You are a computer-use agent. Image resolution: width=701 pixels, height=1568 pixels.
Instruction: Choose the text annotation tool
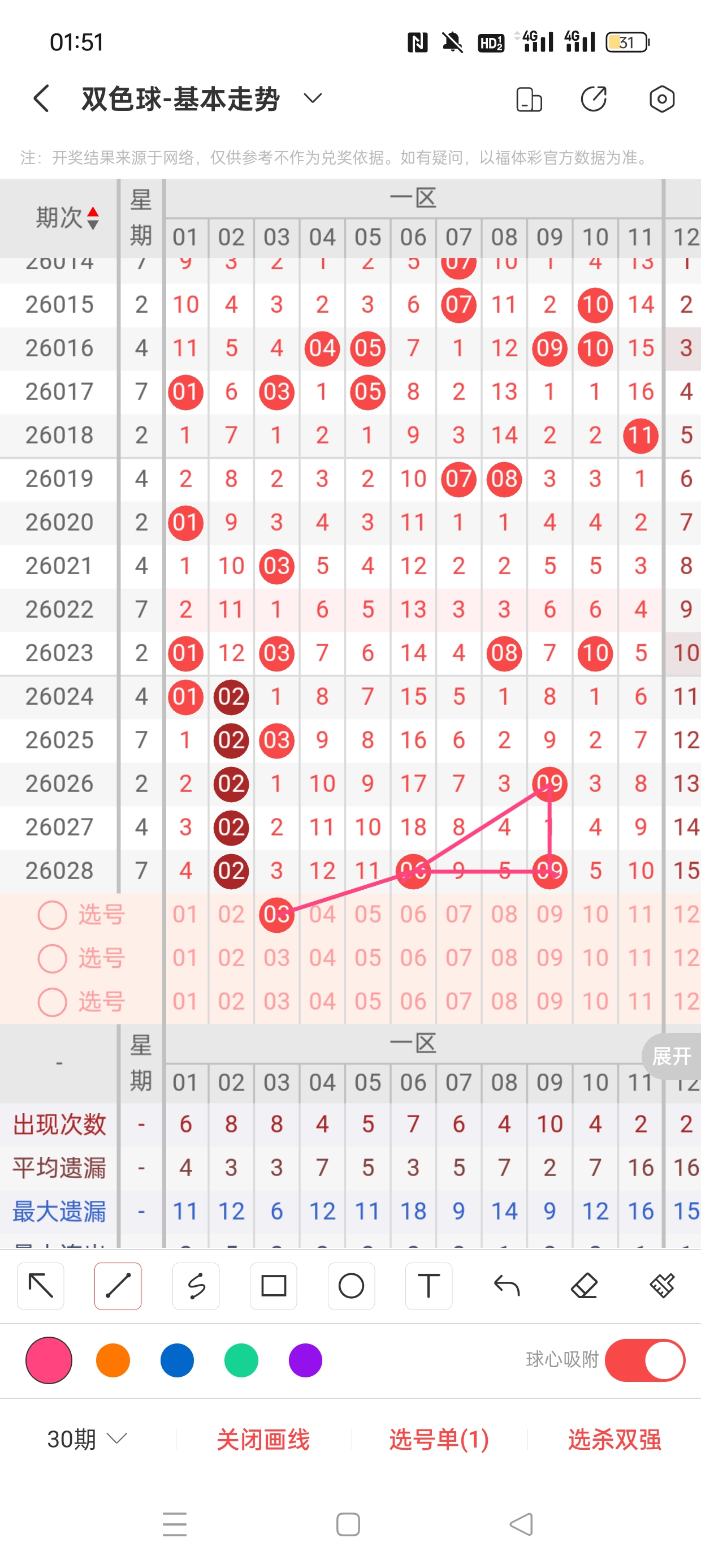[x=429, y=1286]
